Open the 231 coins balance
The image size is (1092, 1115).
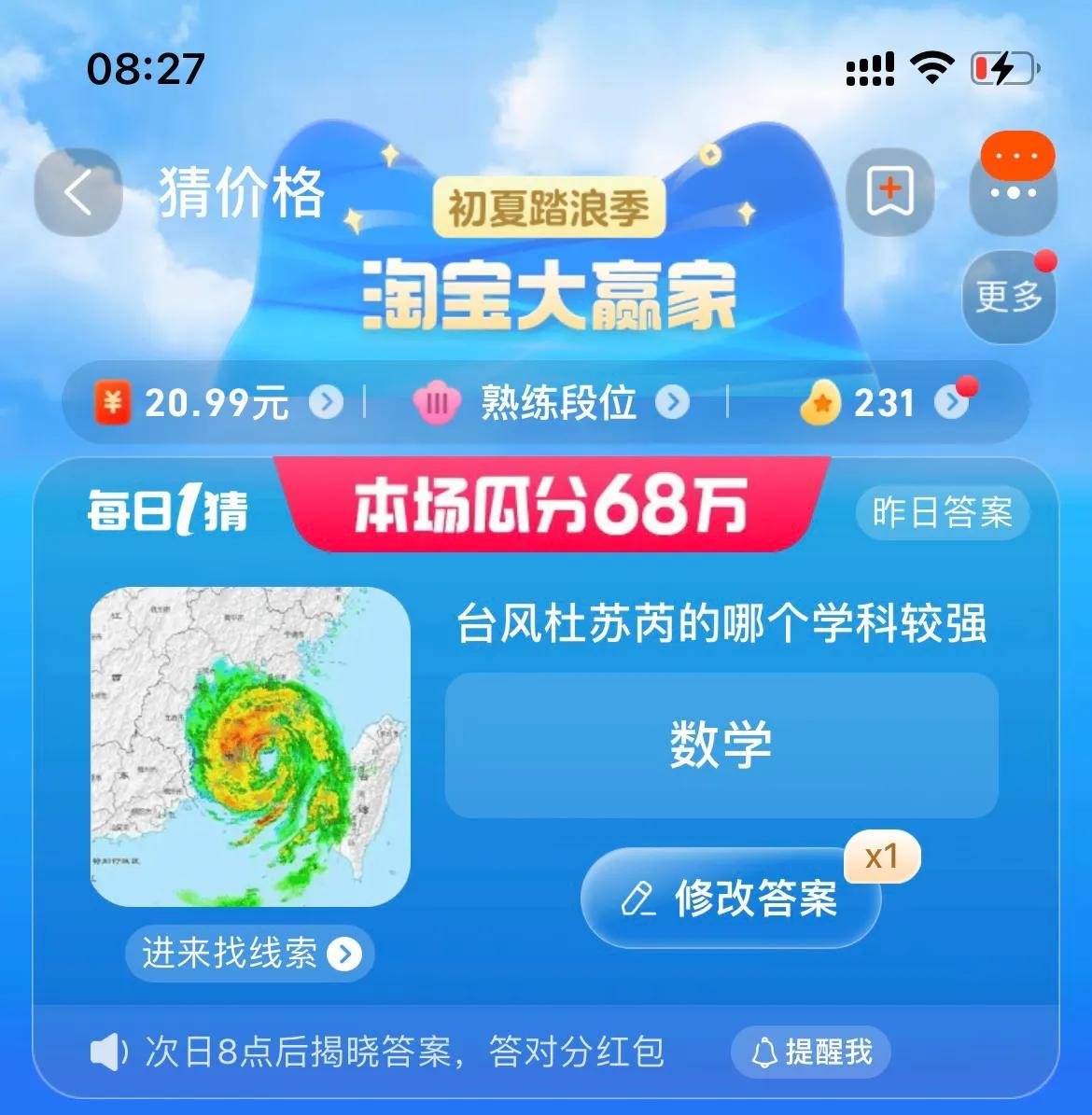884,404
